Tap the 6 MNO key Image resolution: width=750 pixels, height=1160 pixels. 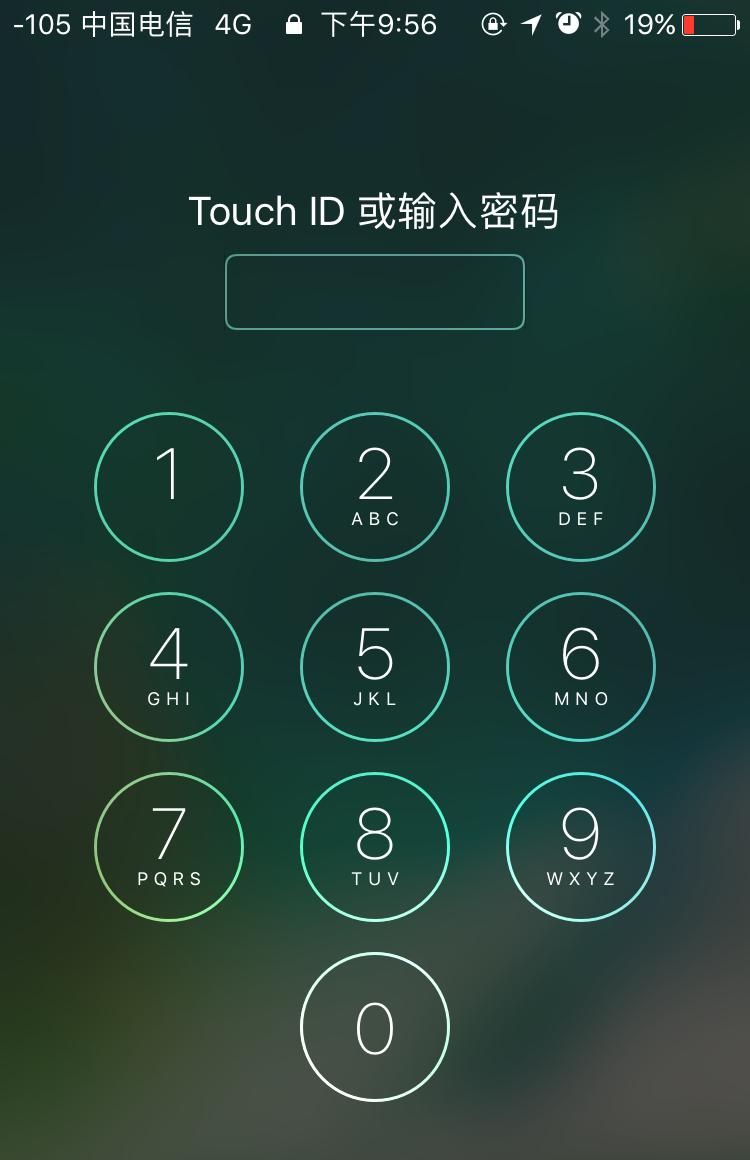click(581, 667)
